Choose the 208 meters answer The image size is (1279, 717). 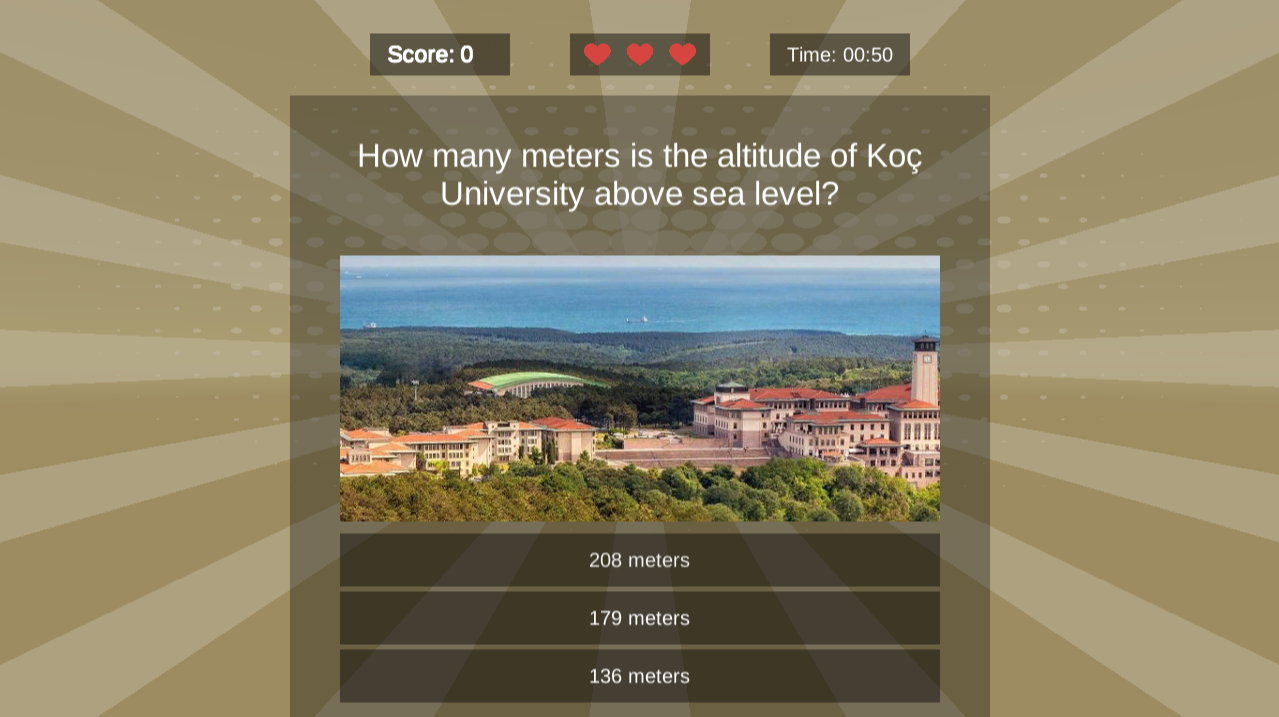(639, 560)
